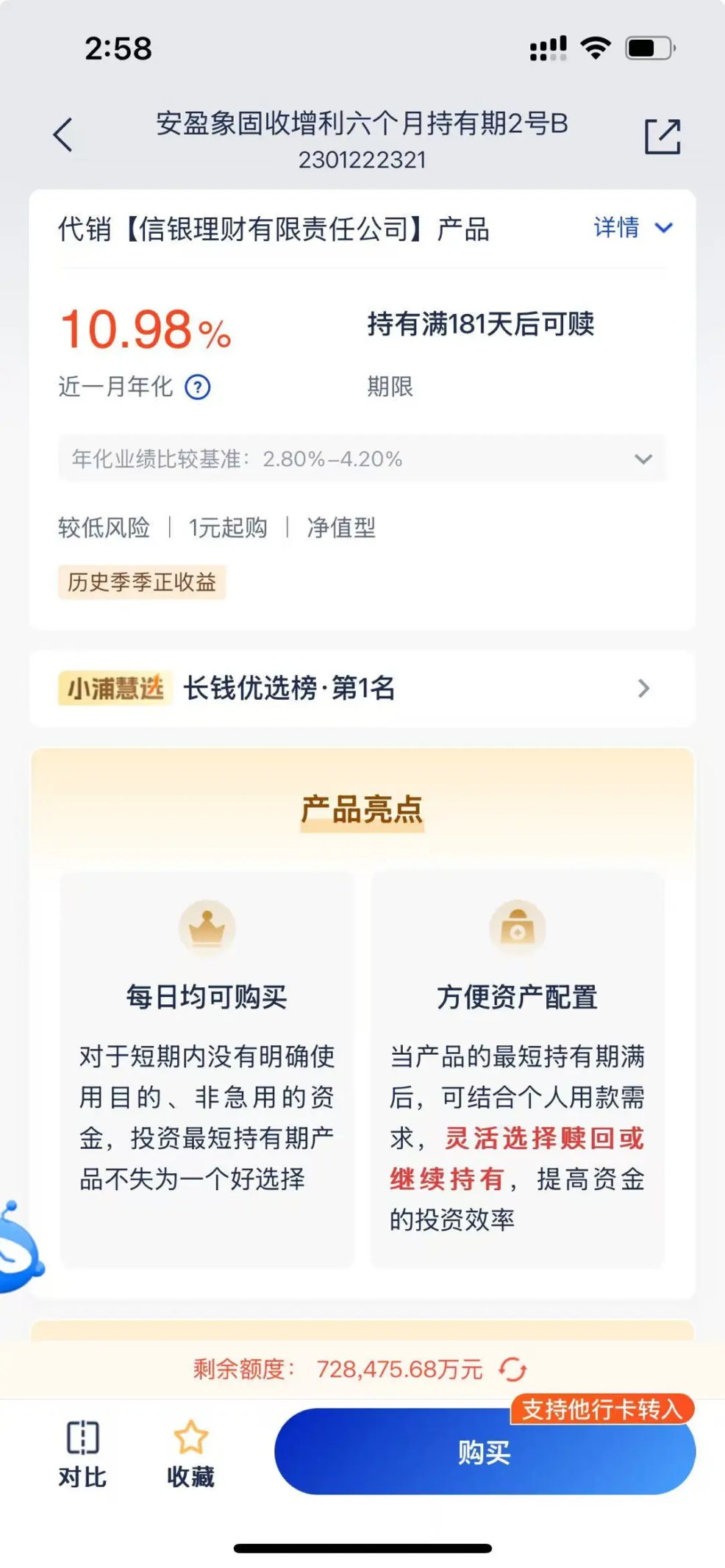
Task: Expand 年化业绩比较基准 details with its chevron
Action: pyautogui.click(x=643, y=459)
